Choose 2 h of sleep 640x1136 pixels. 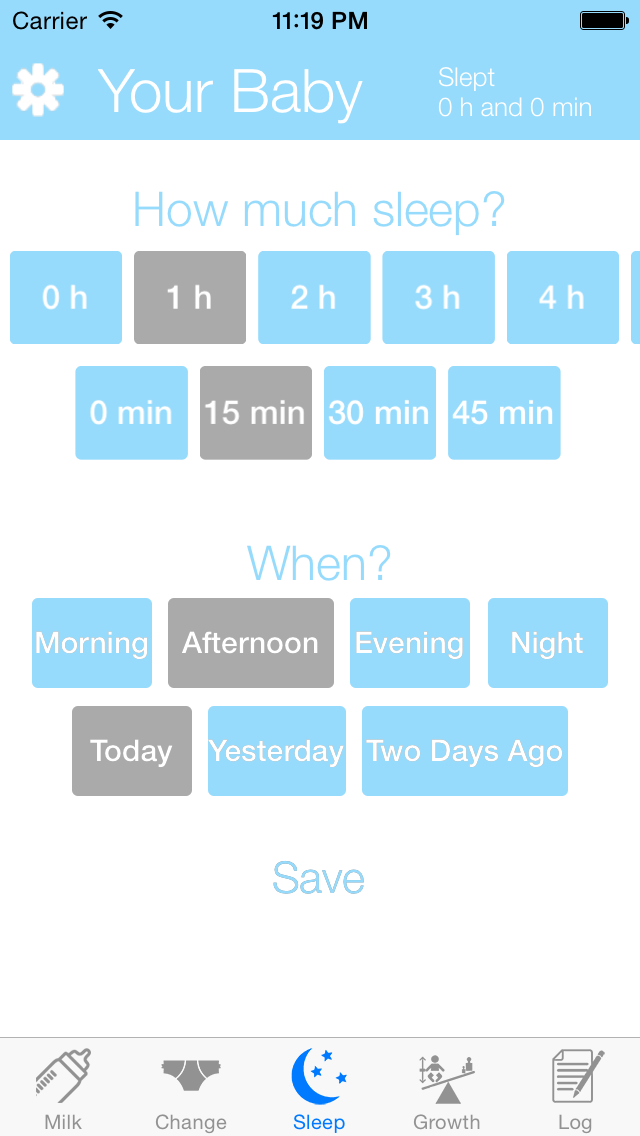click(314, 297)
